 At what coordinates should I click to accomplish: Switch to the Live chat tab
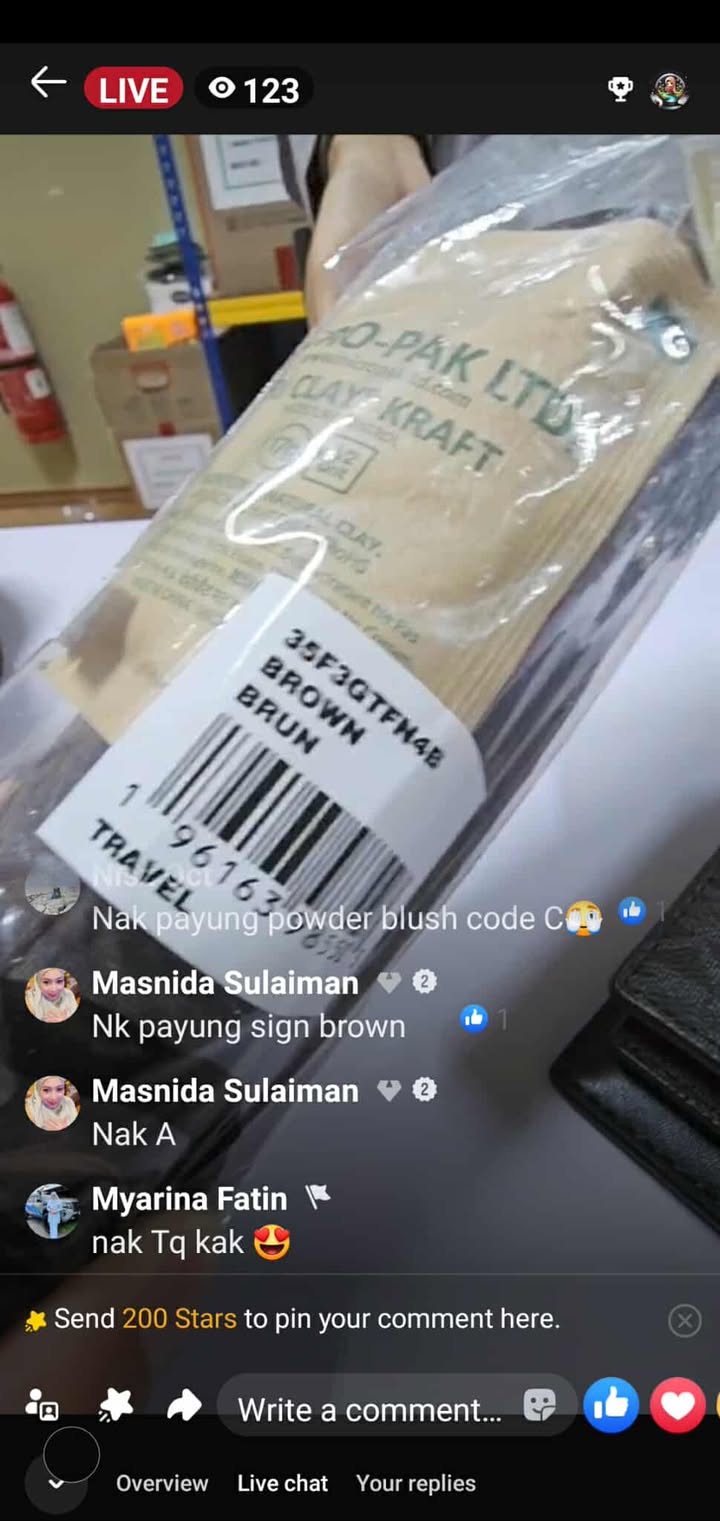point(282,1483)
